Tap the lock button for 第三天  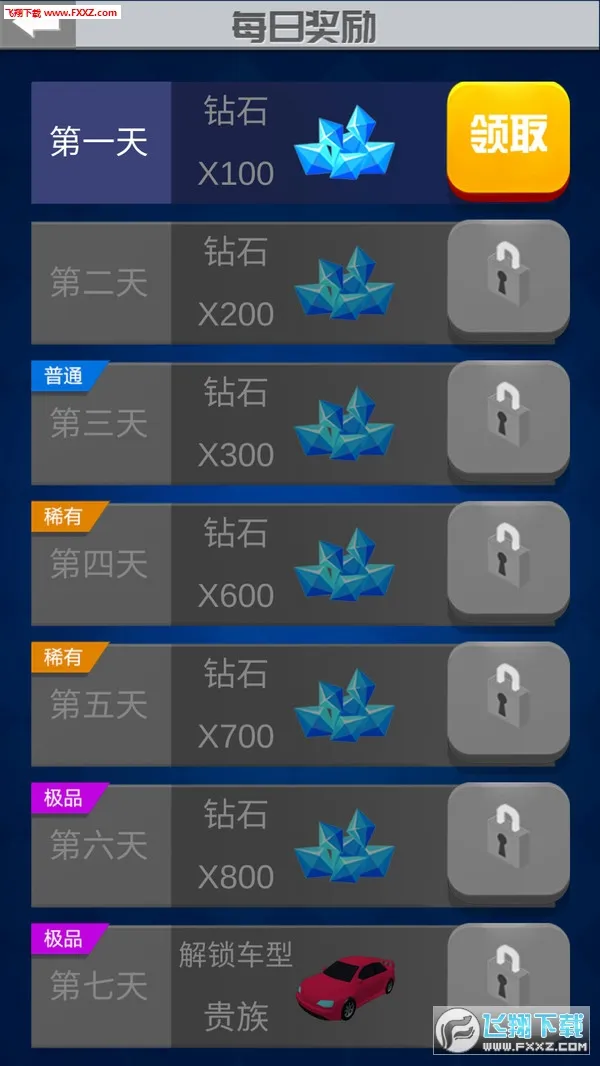[508, 417]
